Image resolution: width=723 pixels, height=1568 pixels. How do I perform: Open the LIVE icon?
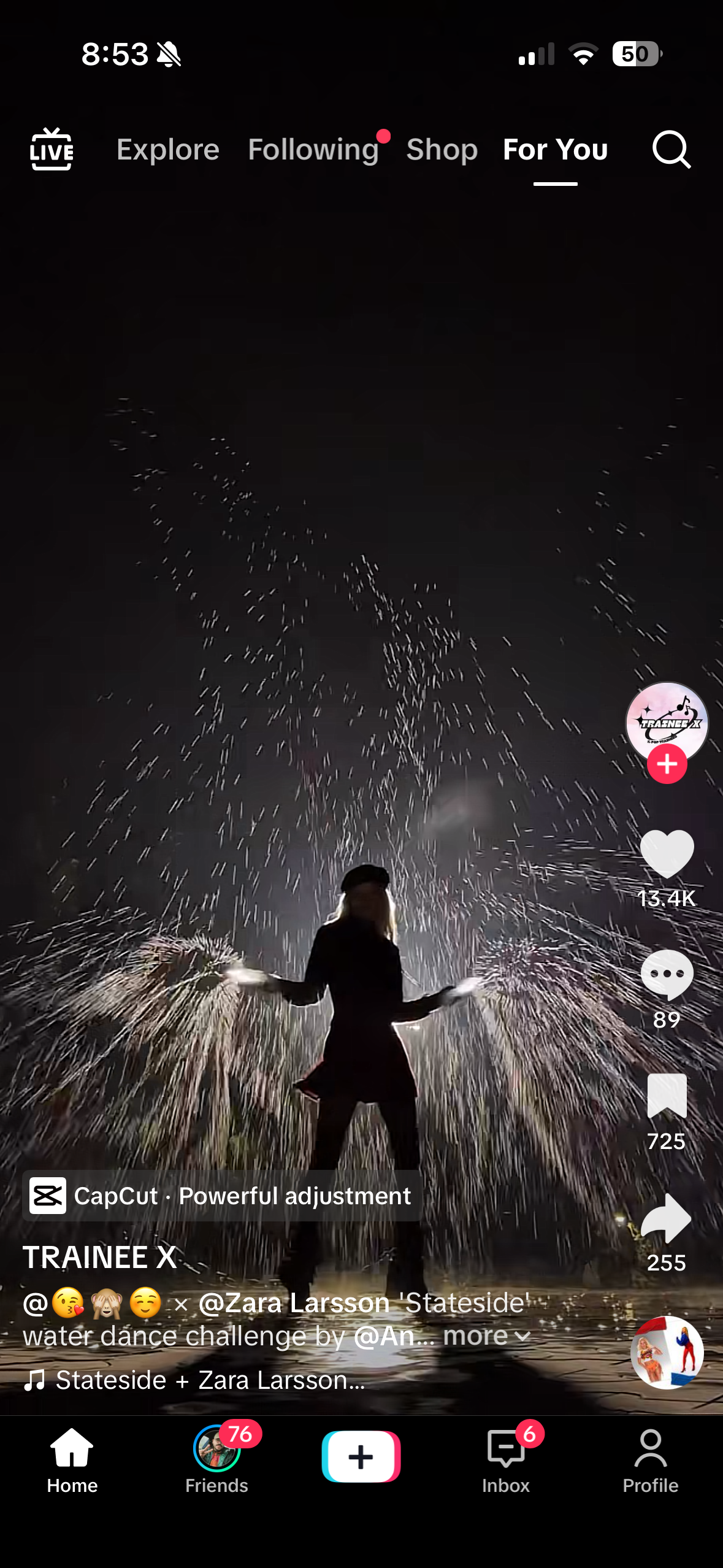[x=52, y=149]
